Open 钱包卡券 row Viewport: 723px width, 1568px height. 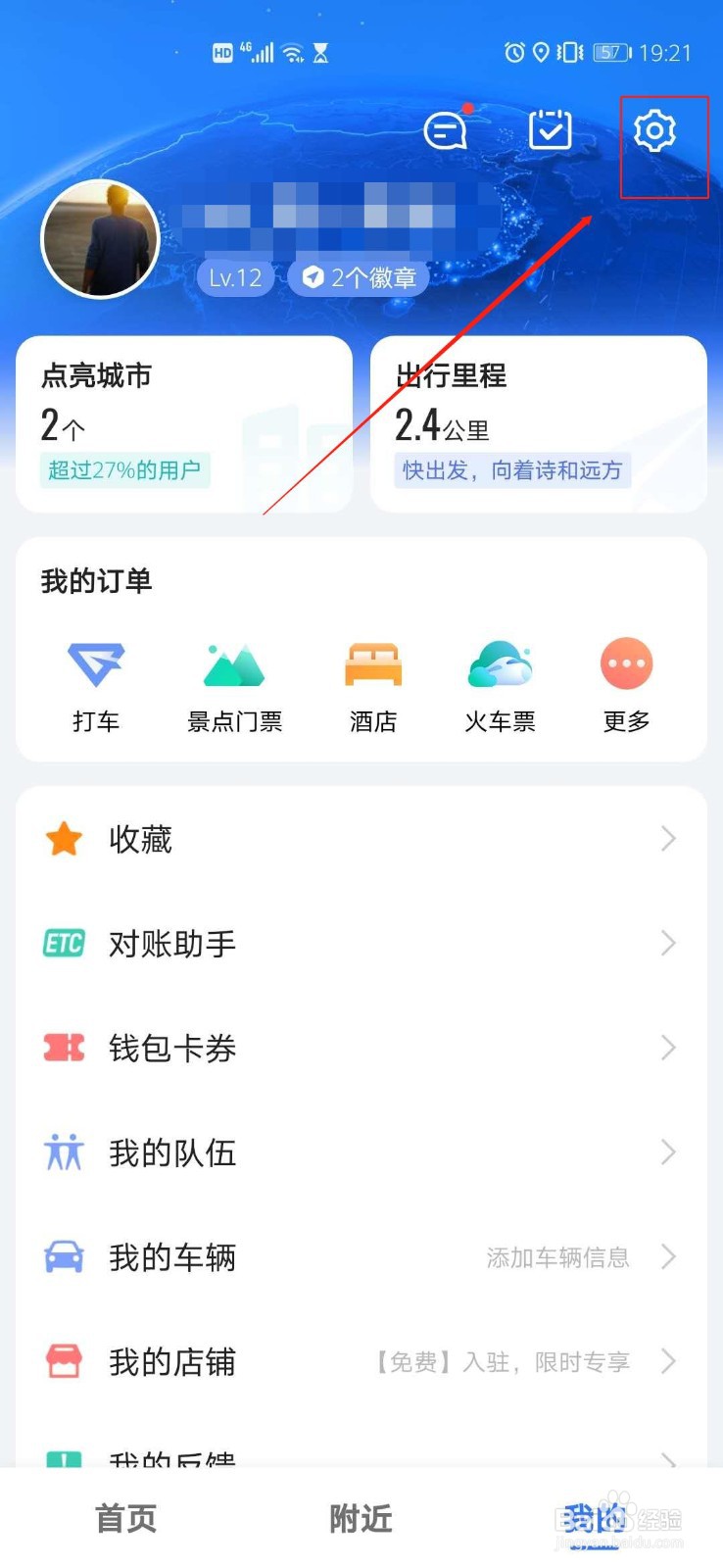tap(361, 1049)
